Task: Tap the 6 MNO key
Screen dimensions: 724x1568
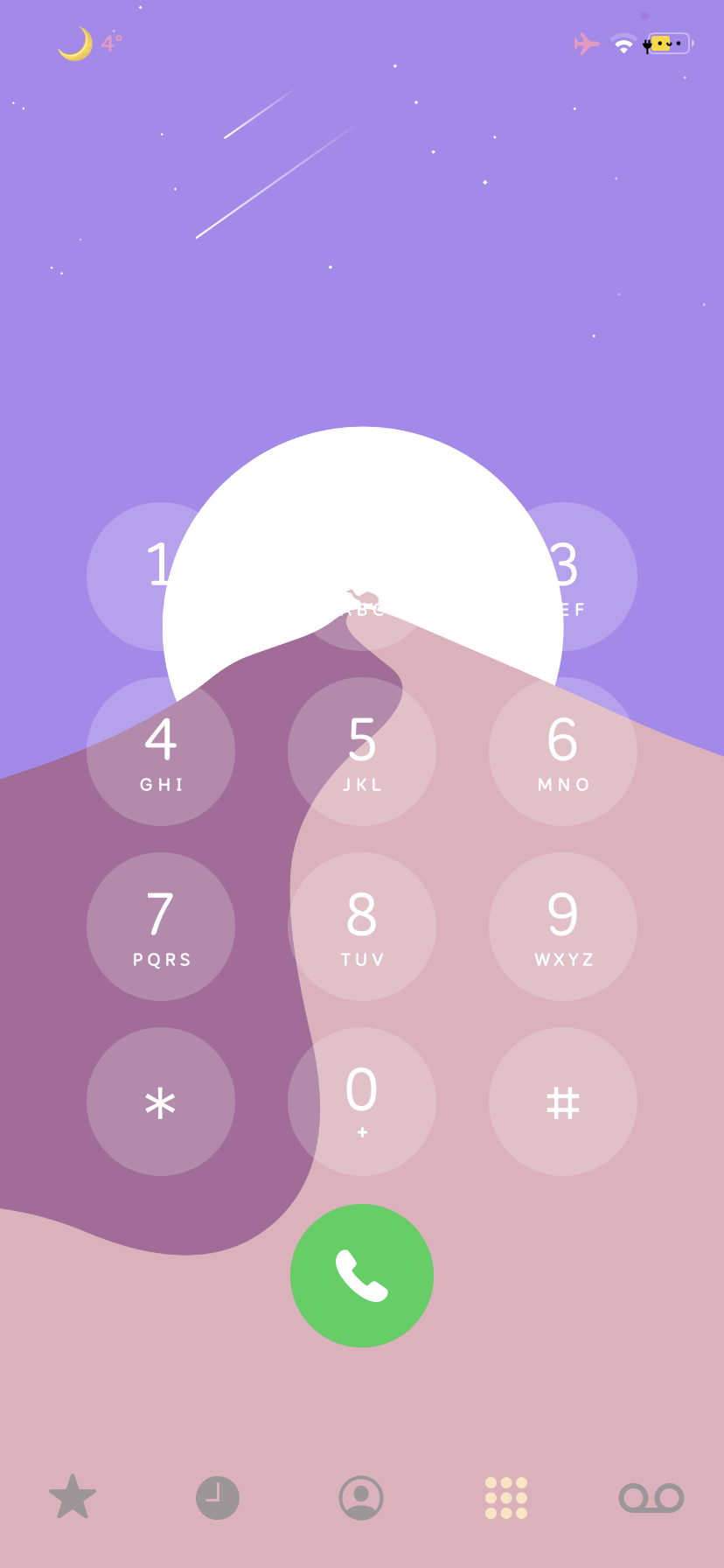Action: [563, 751]
